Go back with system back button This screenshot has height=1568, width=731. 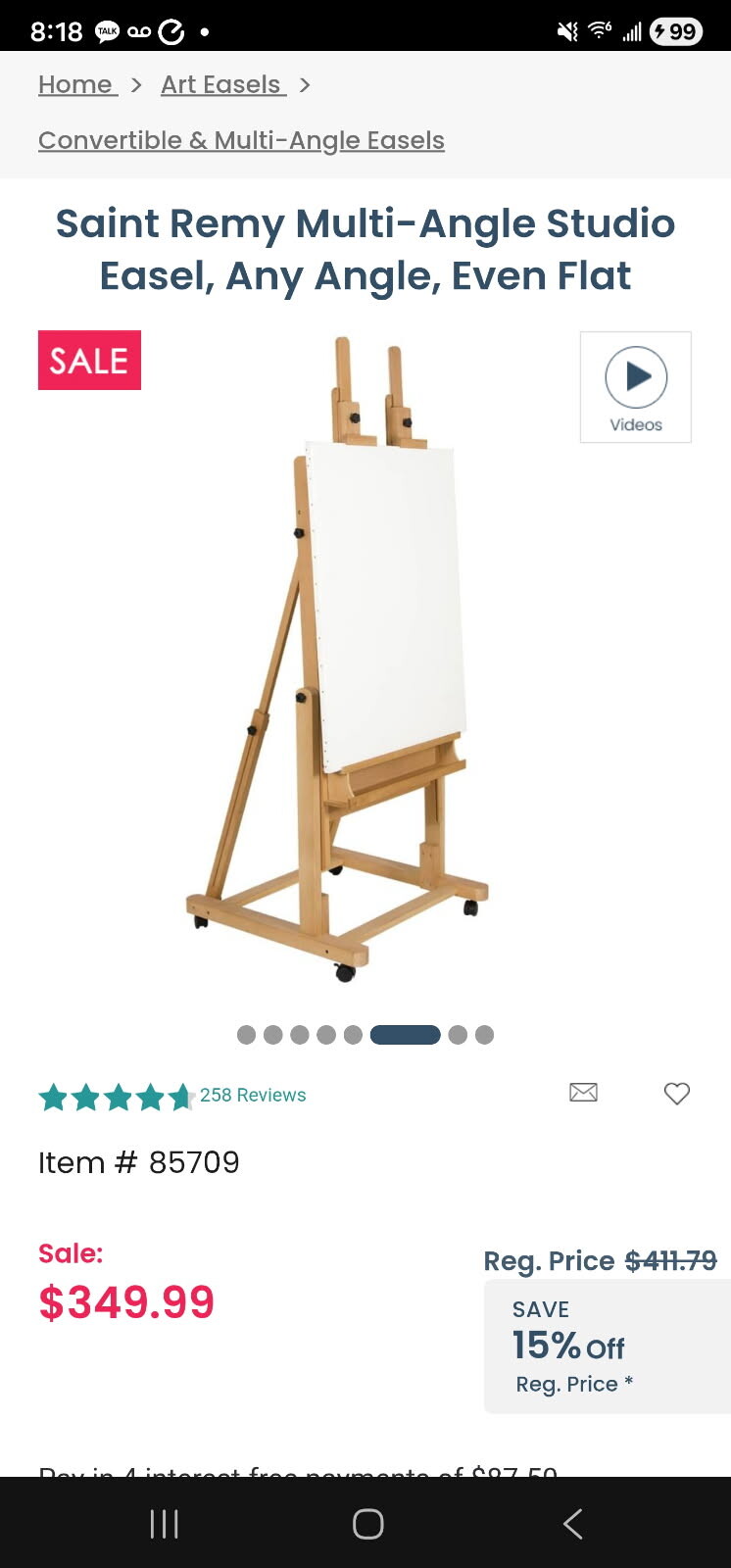573,1524
